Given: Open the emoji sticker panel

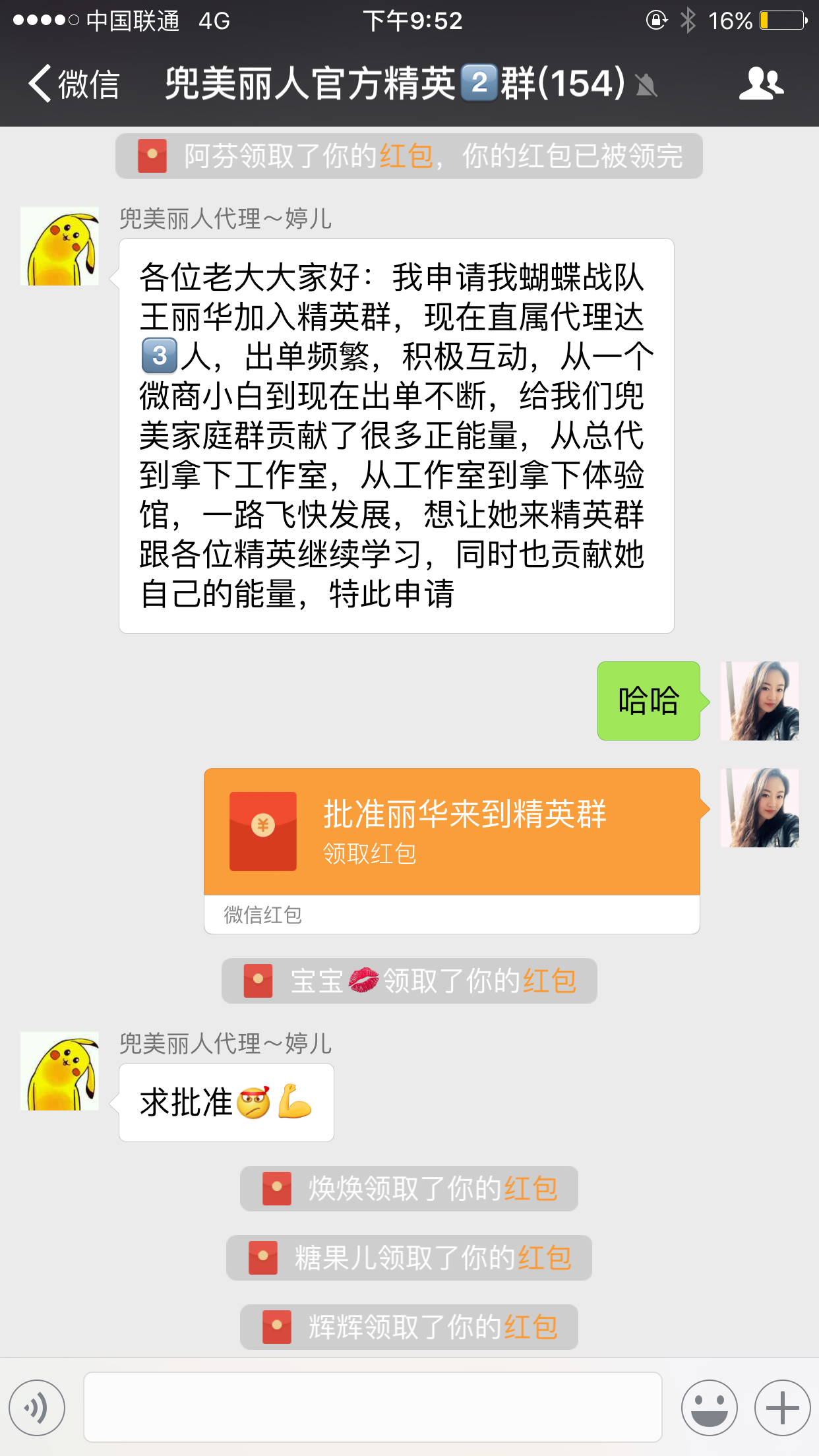Looking at the screenshot, I should tap(709, 1408).
